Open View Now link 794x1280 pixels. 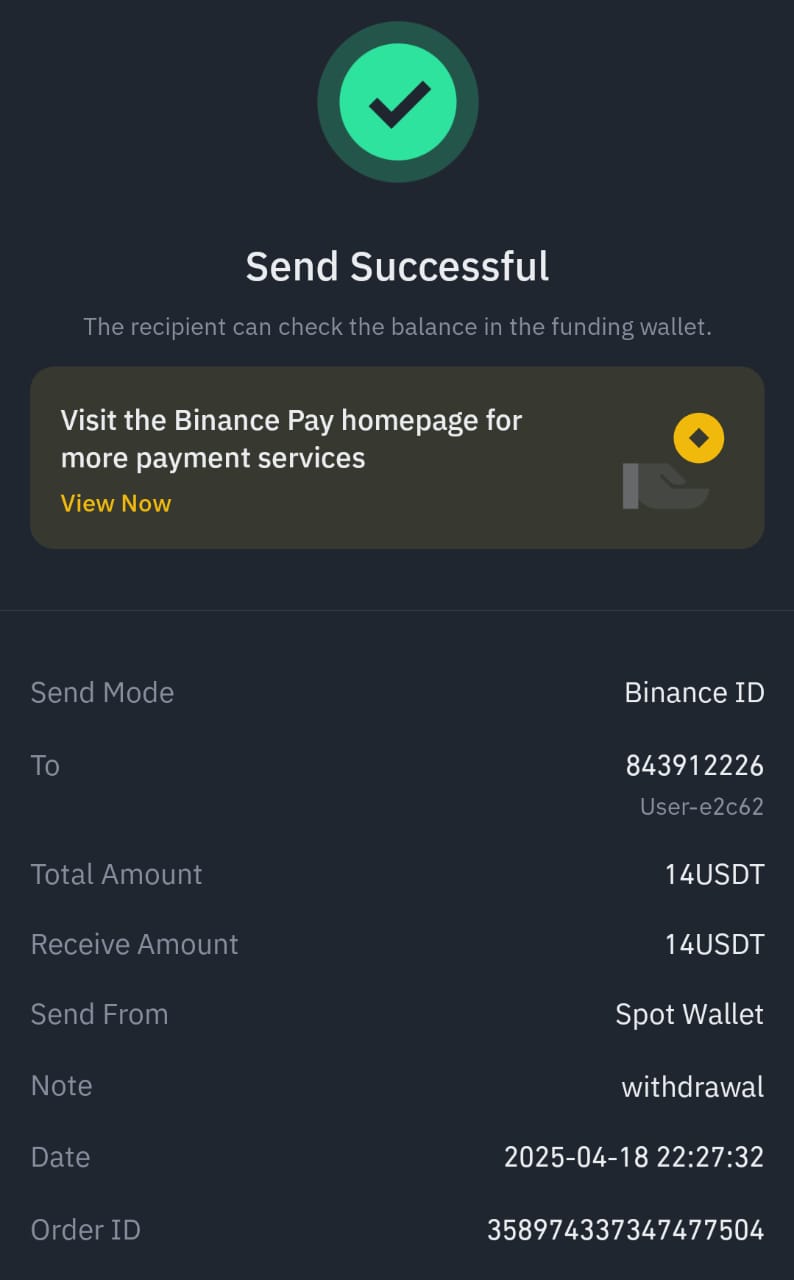point(116,503)
